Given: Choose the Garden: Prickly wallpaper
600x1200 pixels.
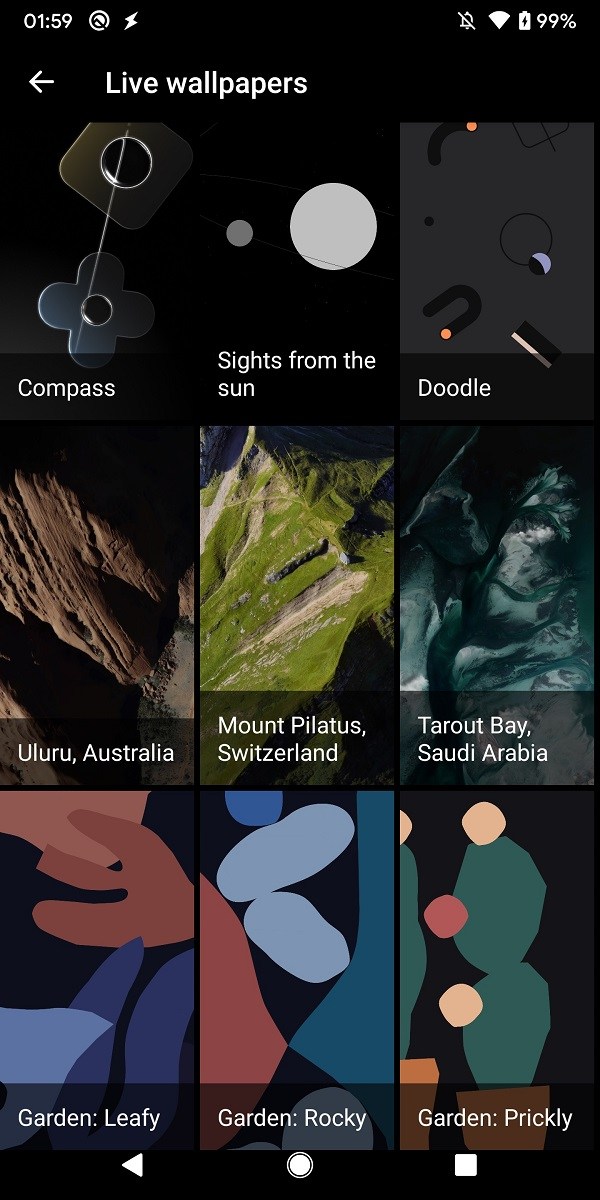Looking at the screenshot, I should pyautogui.click(x=497, y=970).
